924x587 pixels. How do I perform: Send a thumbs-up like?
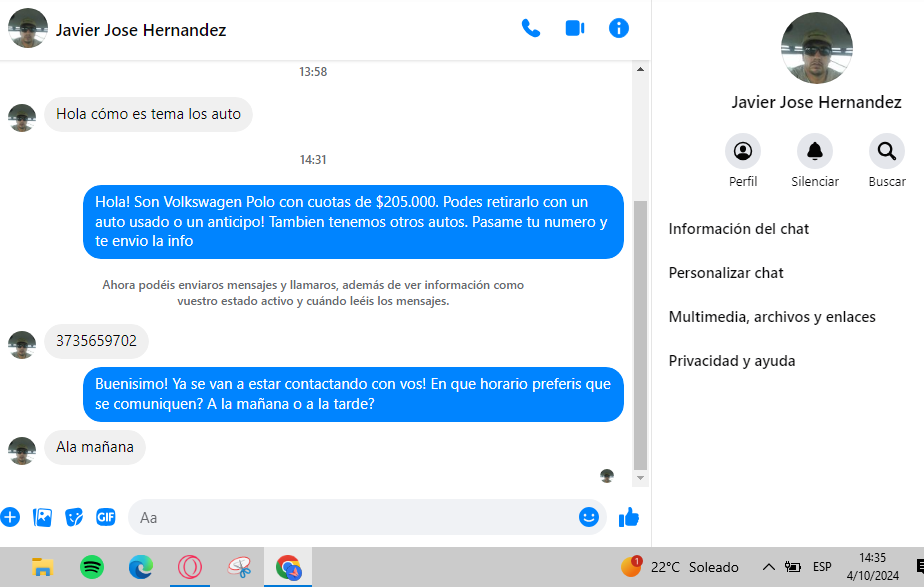point(629,517)
